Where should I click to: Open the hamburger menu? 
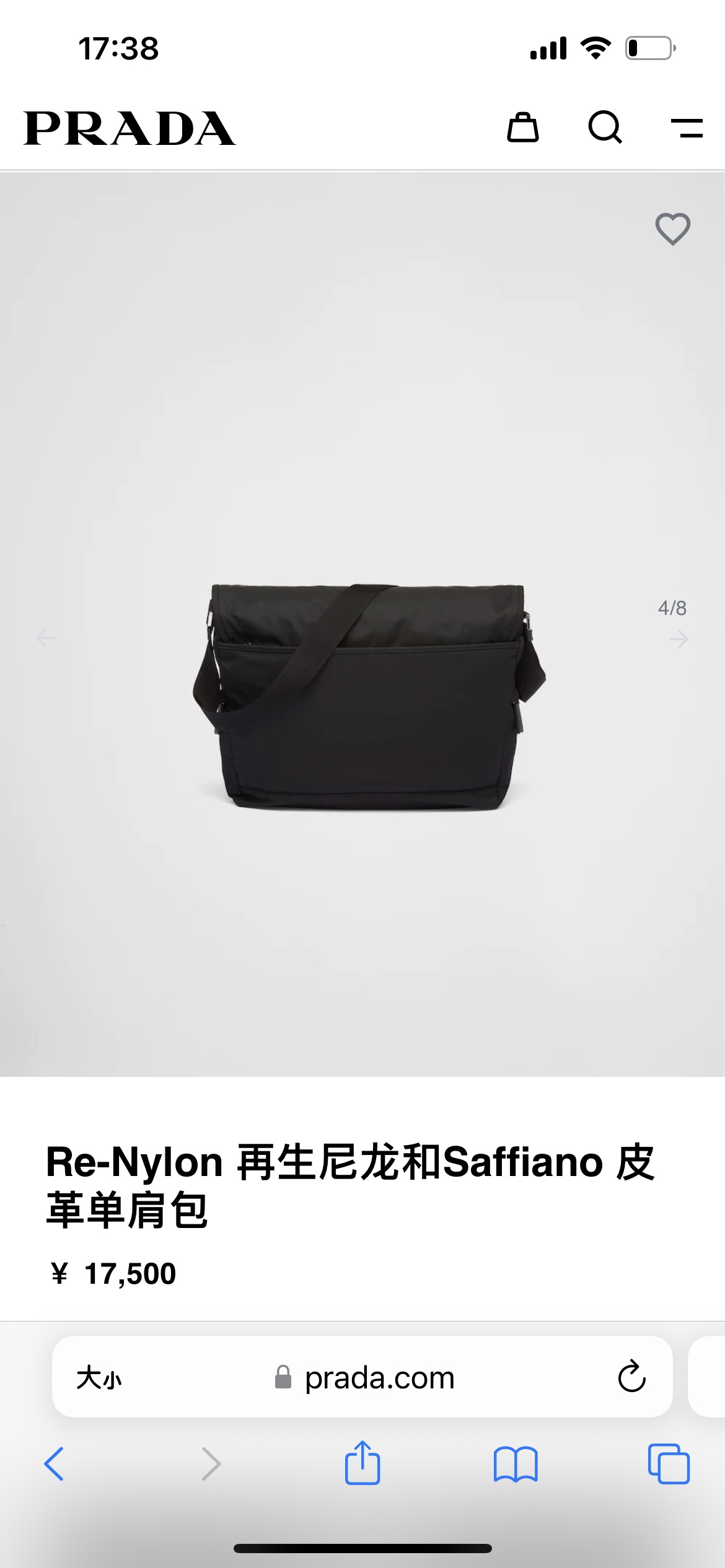[x=687, y=128]
